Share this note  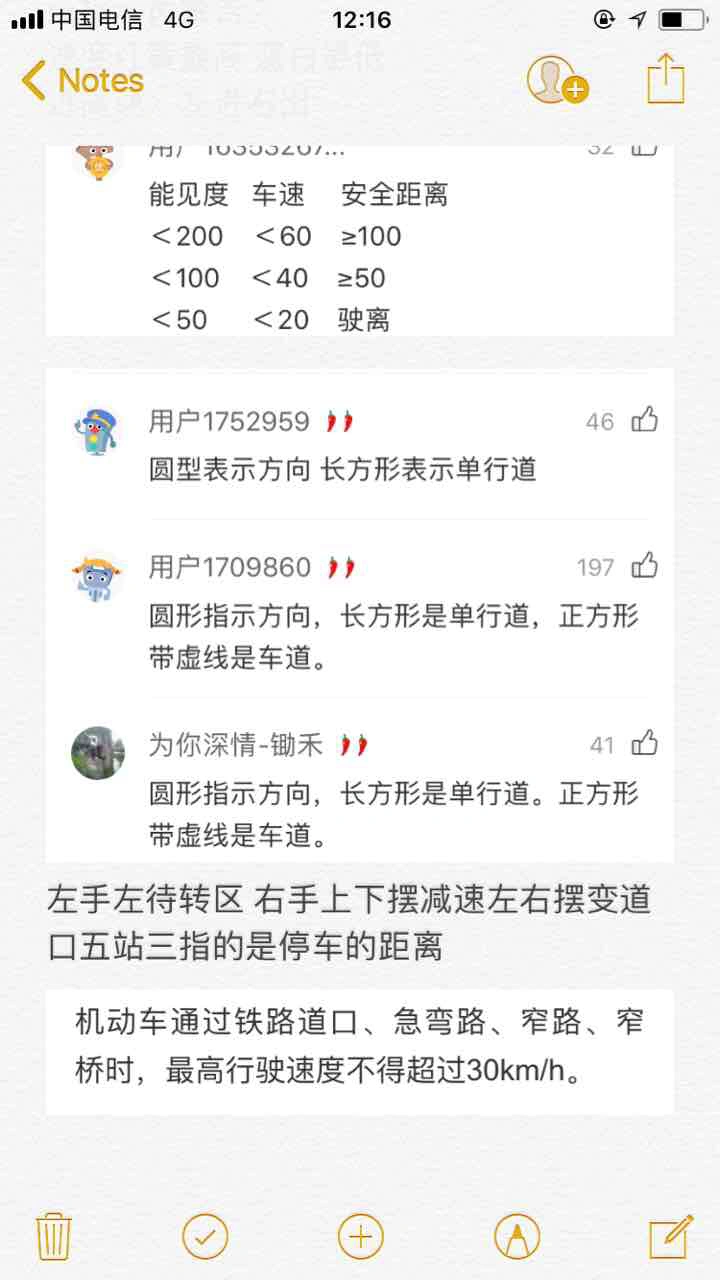(x=665, y=78)
